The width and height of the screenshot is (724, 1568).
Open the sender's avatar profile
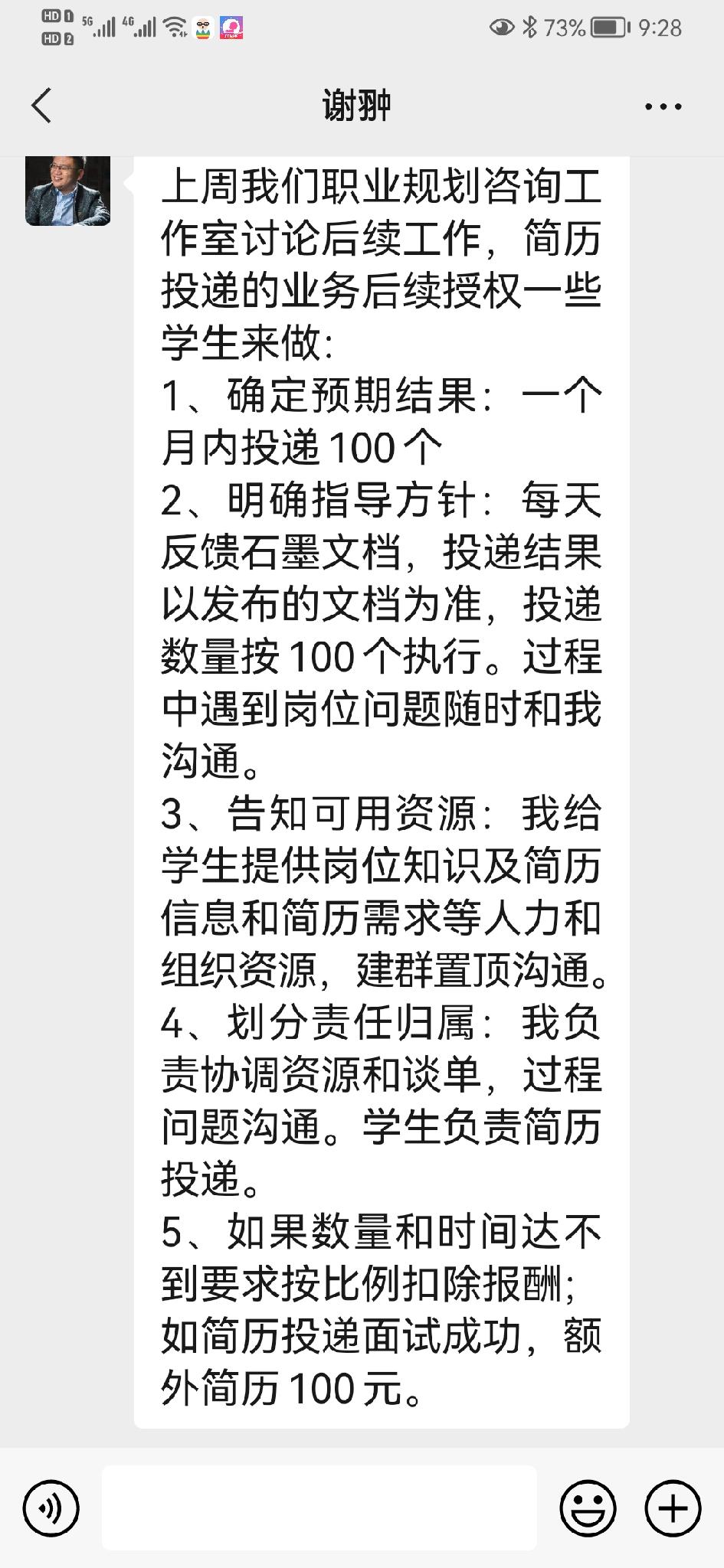pyautogui.click(x=67, y=191)
